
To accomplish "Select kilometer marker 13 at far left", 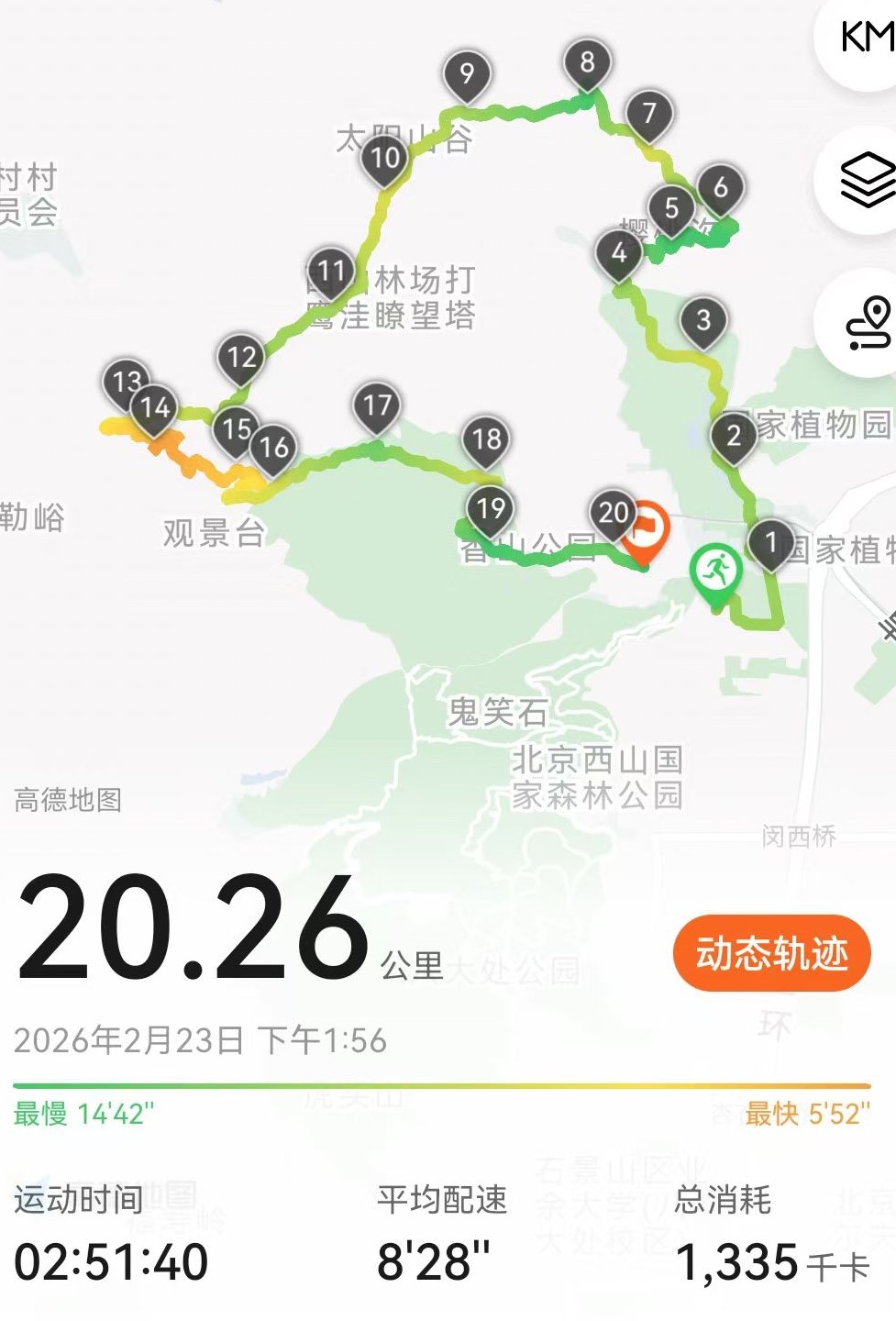I will tap(127, 381).
